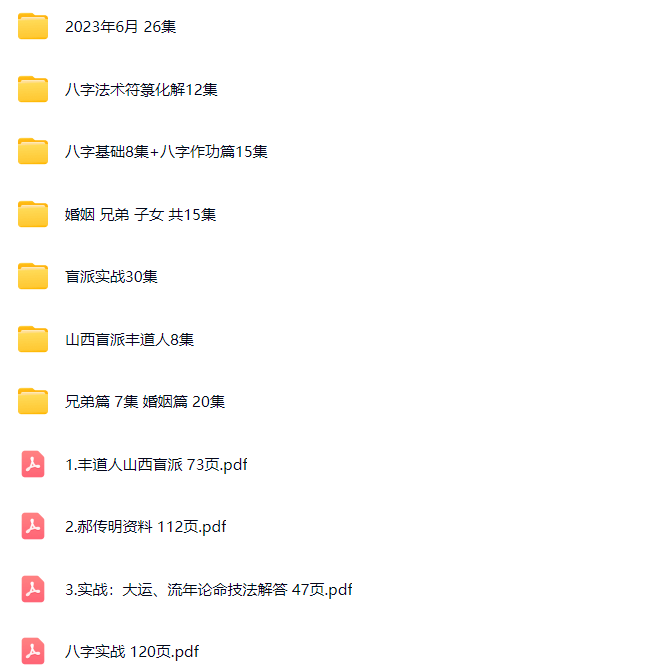Image resolution: width=661 pixels, height=672 pixels.
Task: Open the 八字基础8集+八字作功篇15集 folder
Action: pyautogui.click(x=166, y=152)
